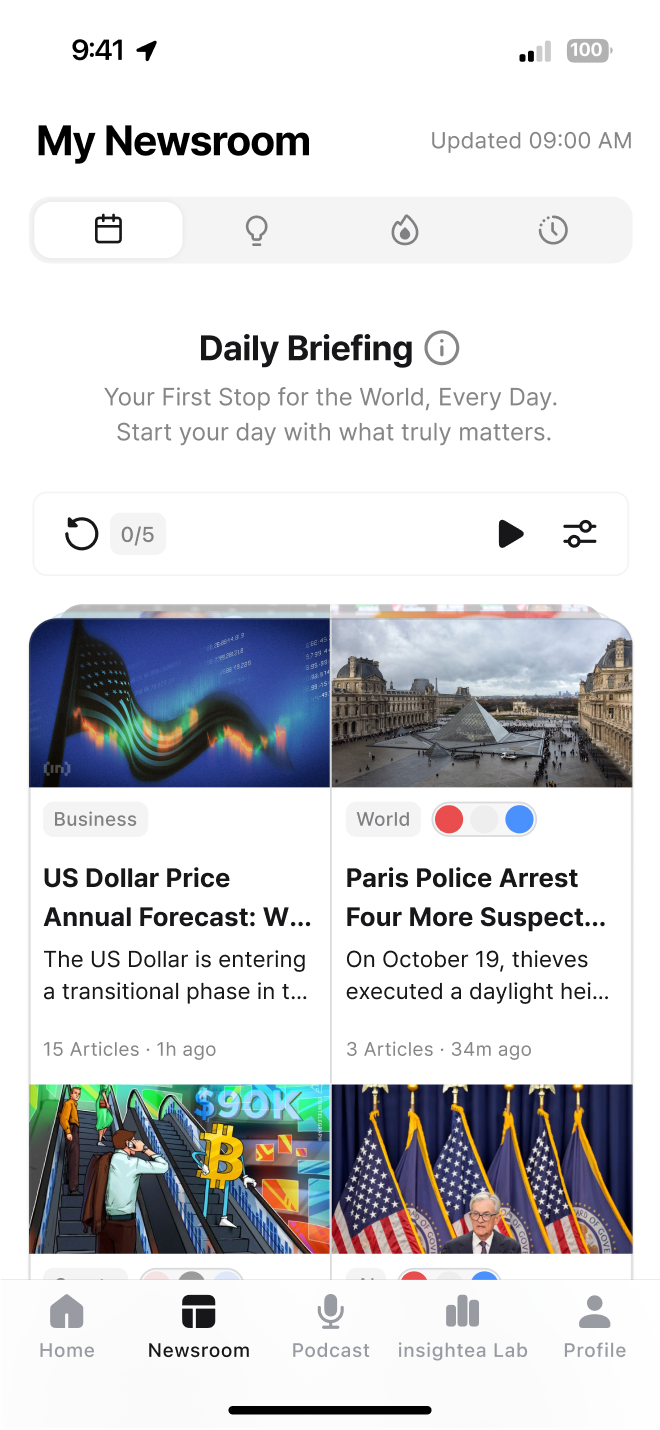Image resolution: width=660 pixels, height=1430 pixels.
Task: Open the $90K bitcoin story card
Action: (x=180, y=1168)
